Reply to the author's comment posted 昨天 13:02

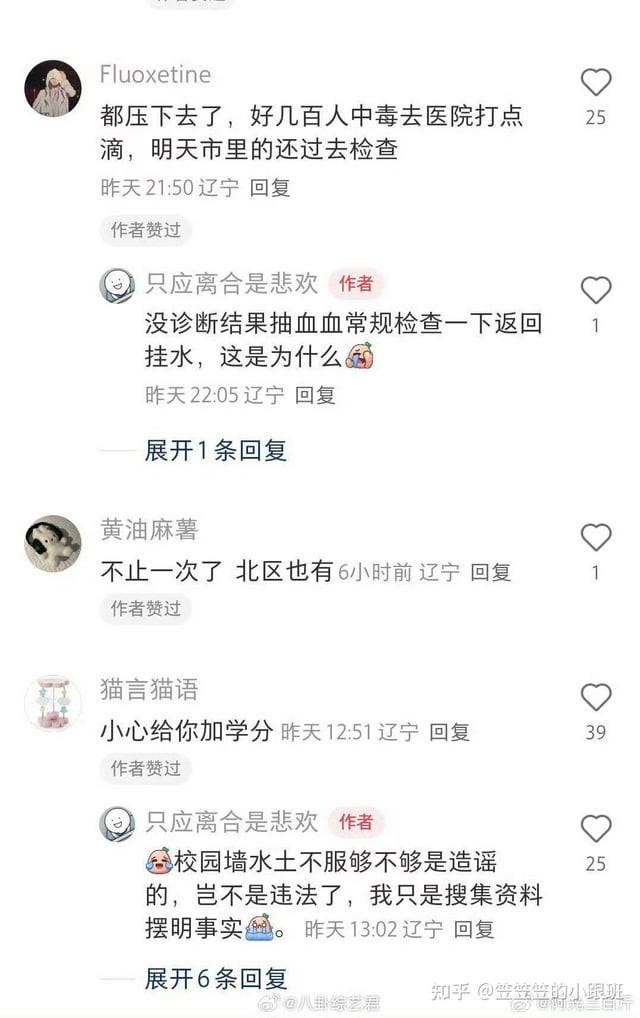(474, 929)
